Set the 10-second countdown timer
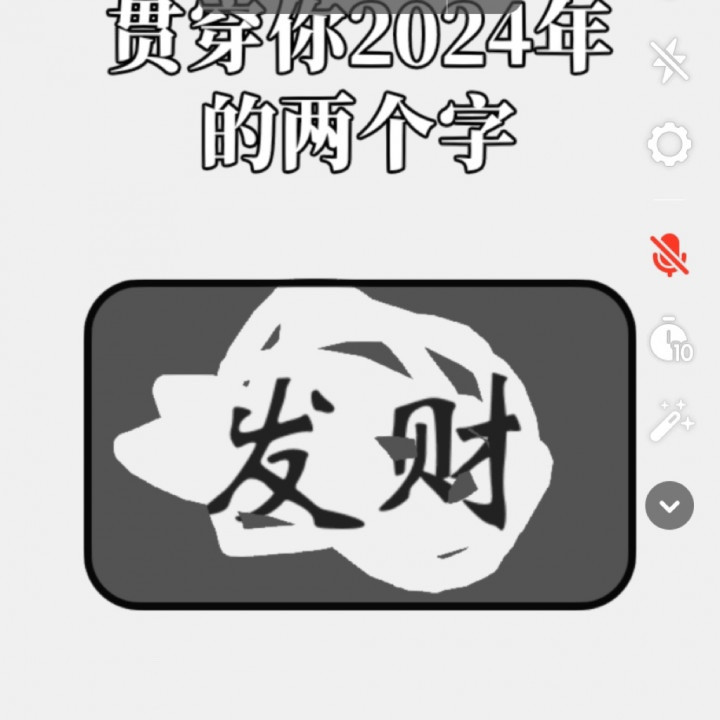The height and width of the screenshot is (720, 720). click(671, 339)
